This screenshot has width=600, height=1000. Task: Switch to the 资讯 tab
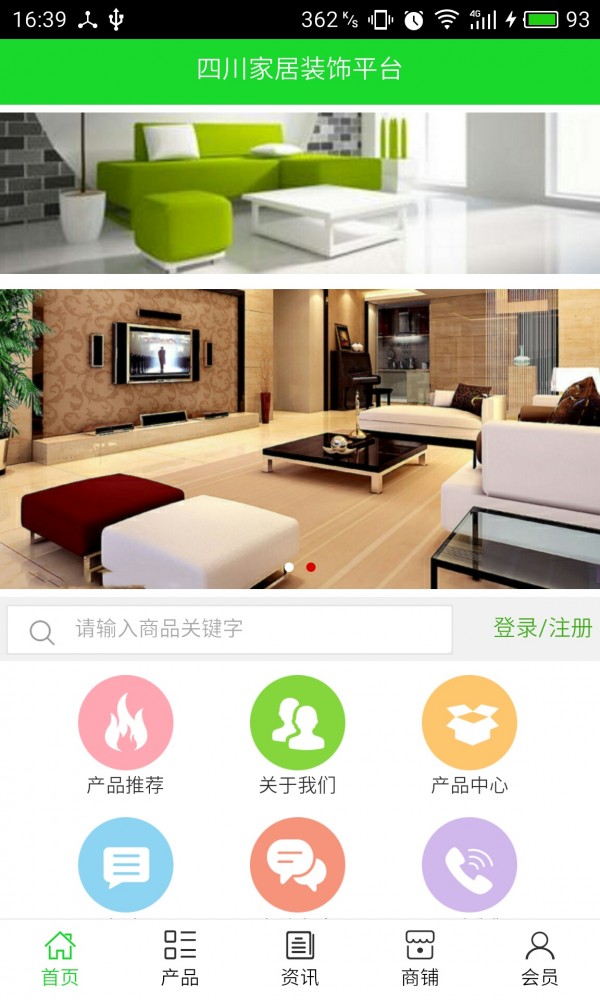coord(300,958)
